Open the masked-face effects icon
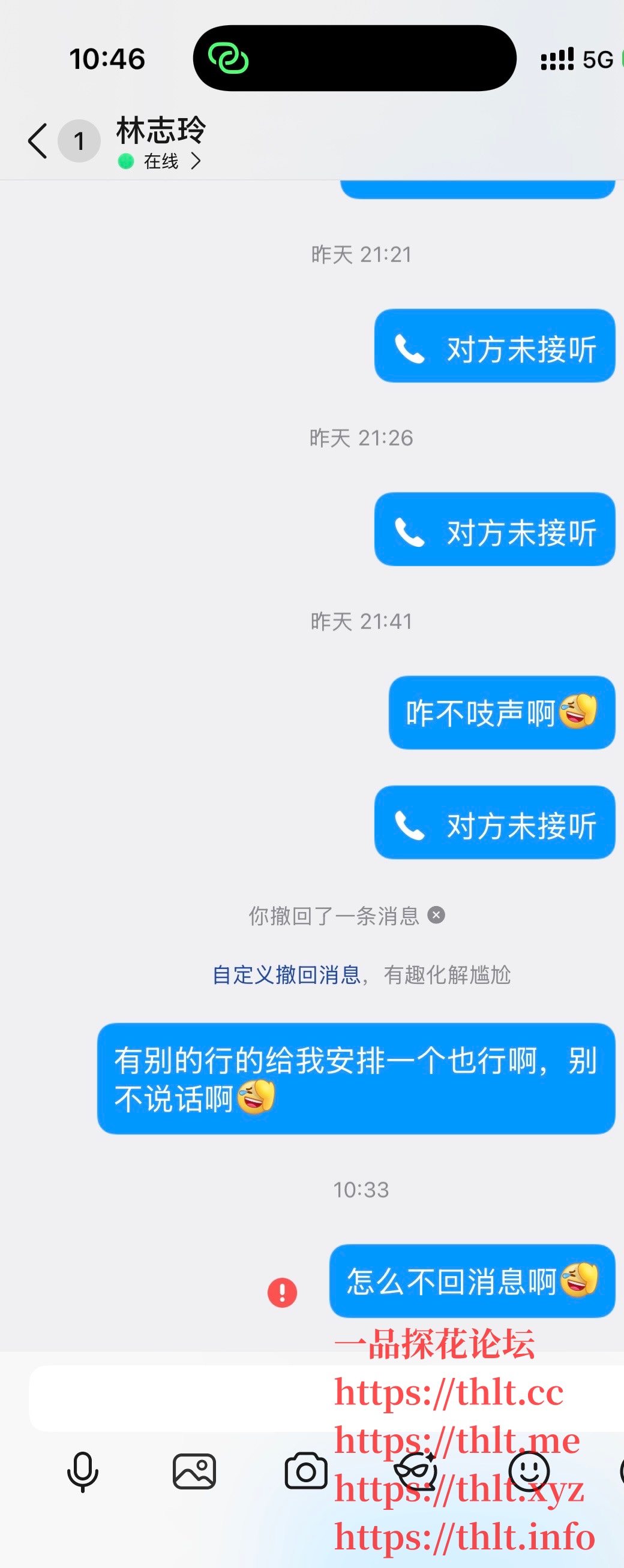Image resolution: width=624 pixels, height=1568 pixels. [417, 1472]
